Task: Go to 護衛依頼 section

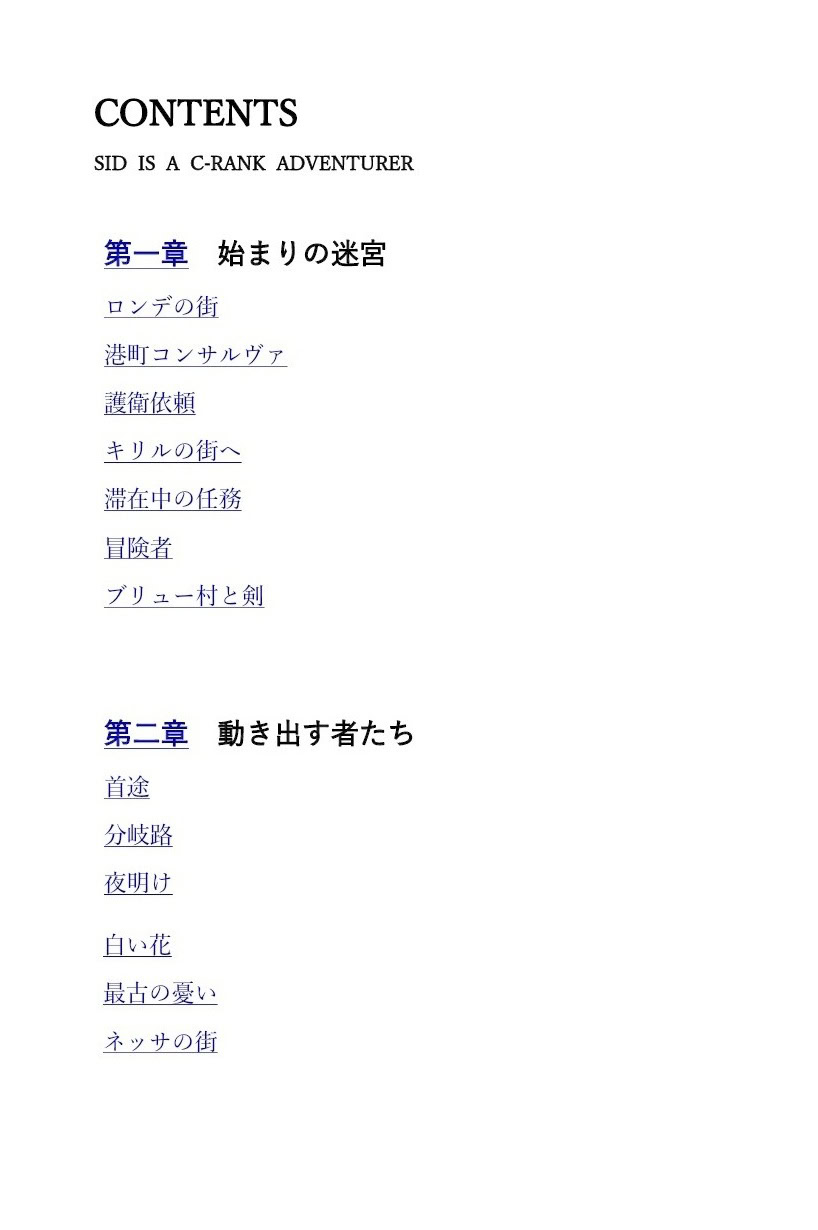Action: [150, 403]
